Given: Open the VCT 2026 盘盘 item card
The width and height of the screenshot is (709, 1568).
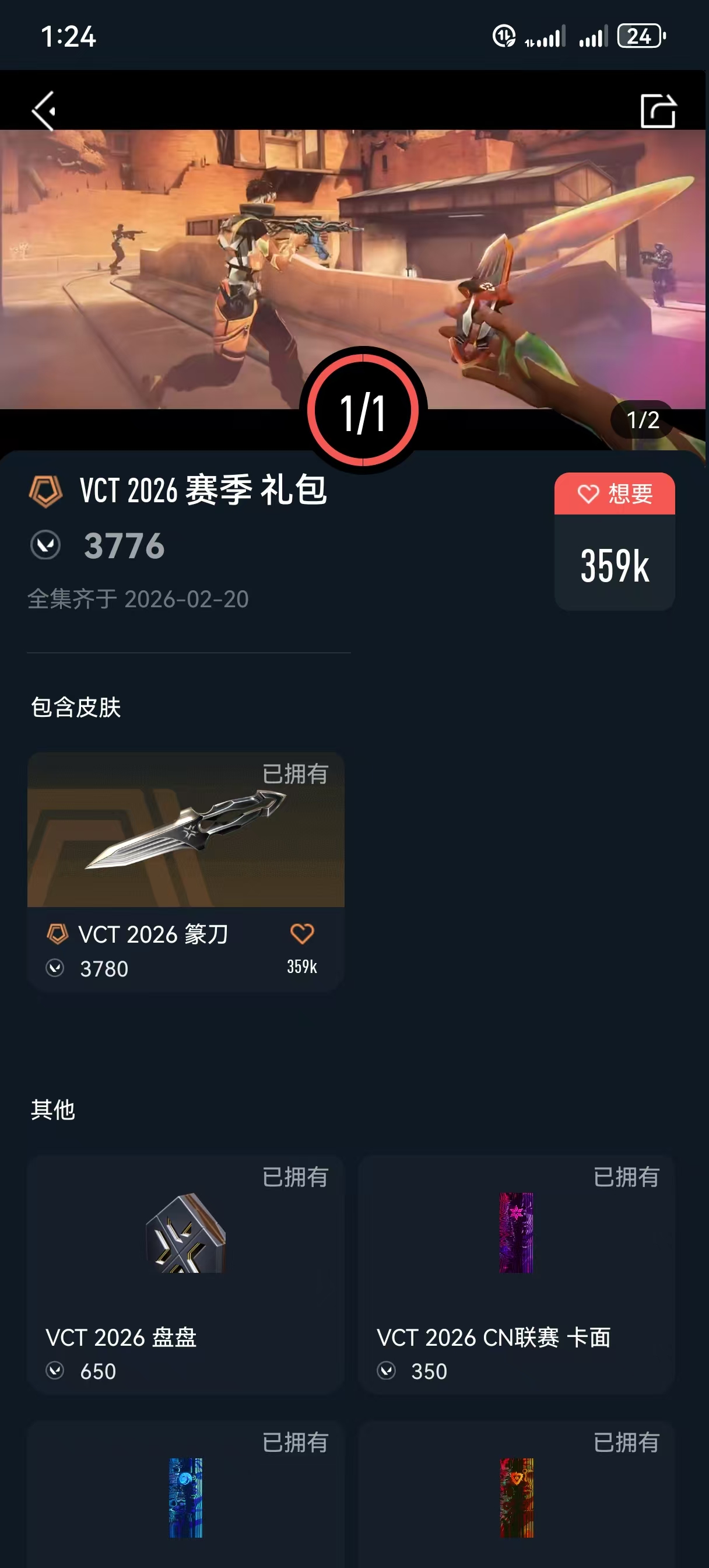Looking at the screenshot, I should [185, 1275].
